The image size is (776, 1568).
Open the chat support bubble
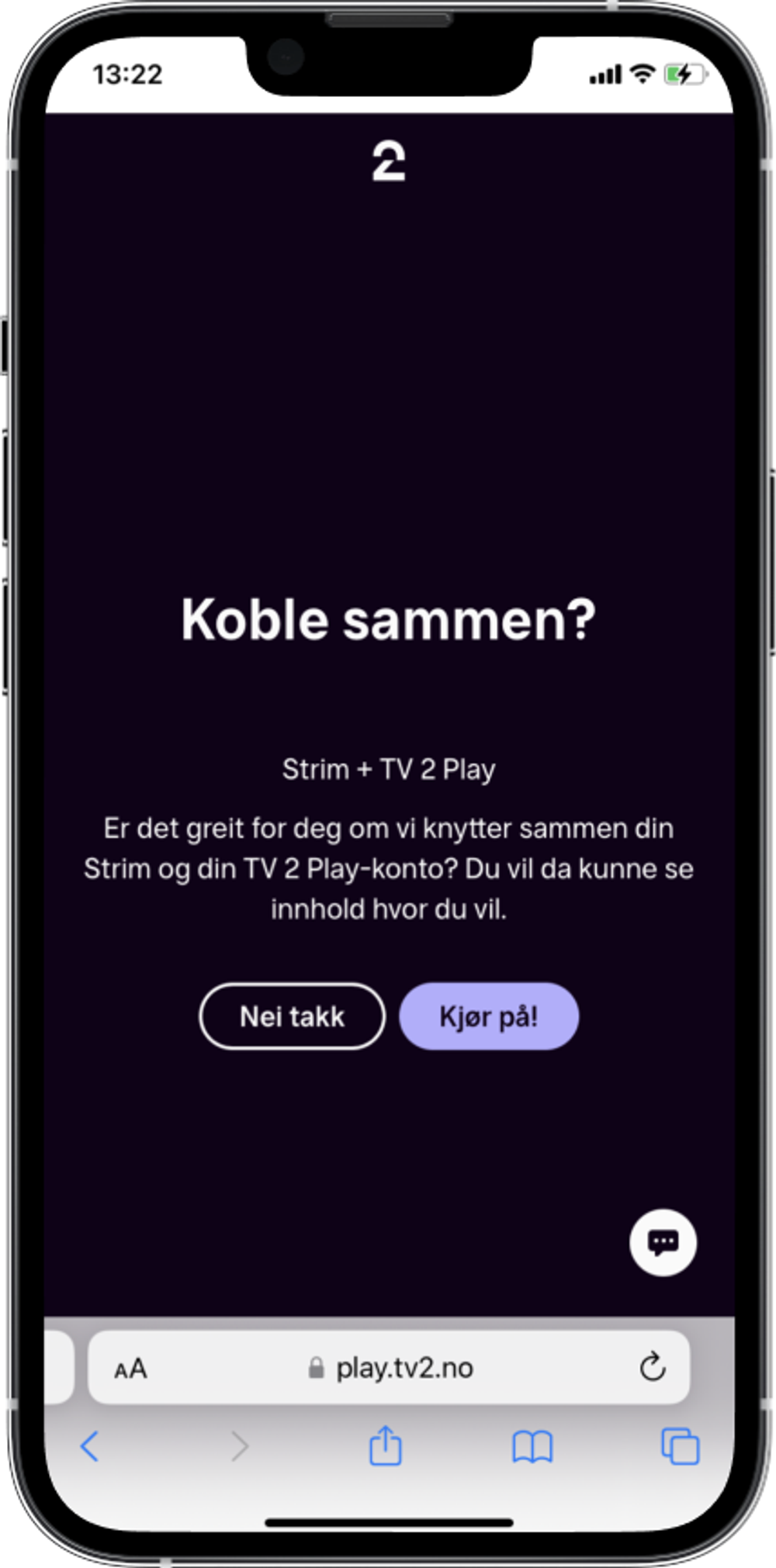663,1242
